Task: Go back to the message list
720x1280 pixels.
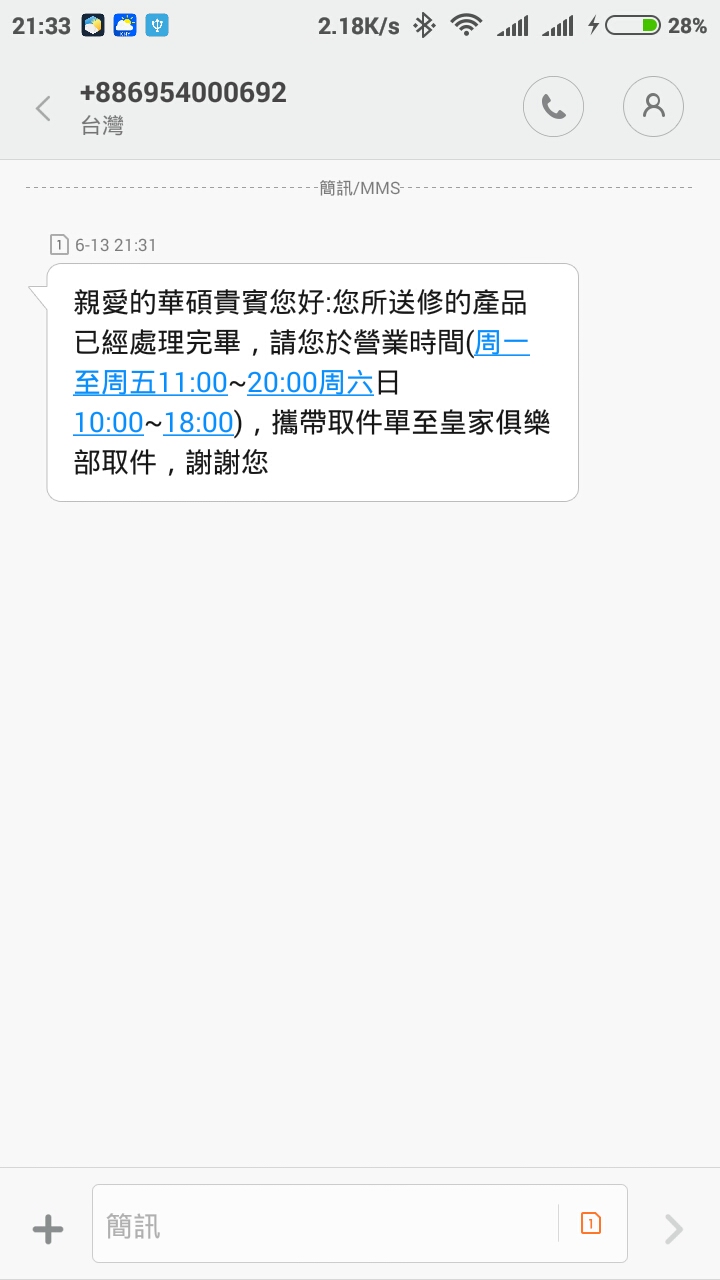Action: point(43,108)
